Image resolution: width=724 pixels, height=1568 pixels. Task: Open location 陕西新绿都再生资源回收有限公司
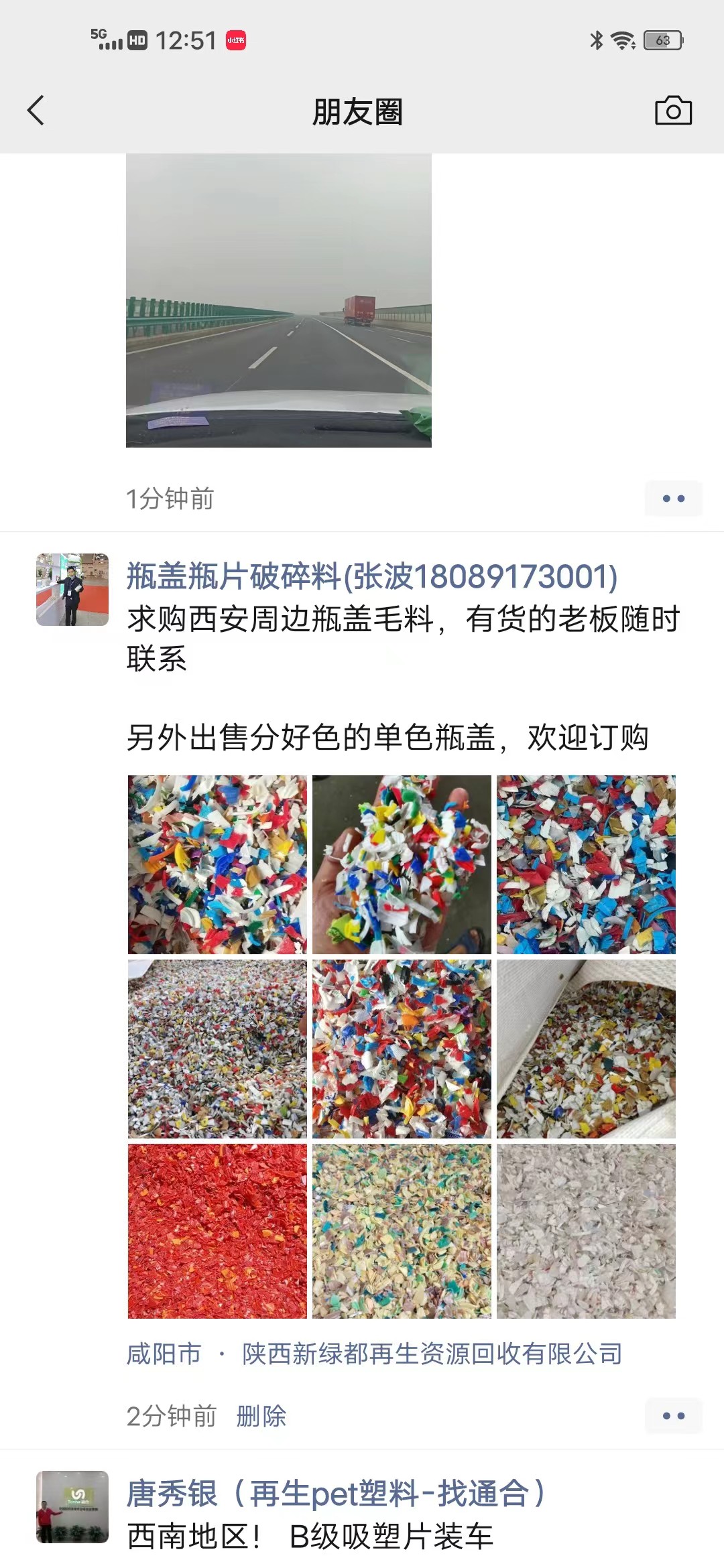pyautogui.click(x=432, y=1354)
